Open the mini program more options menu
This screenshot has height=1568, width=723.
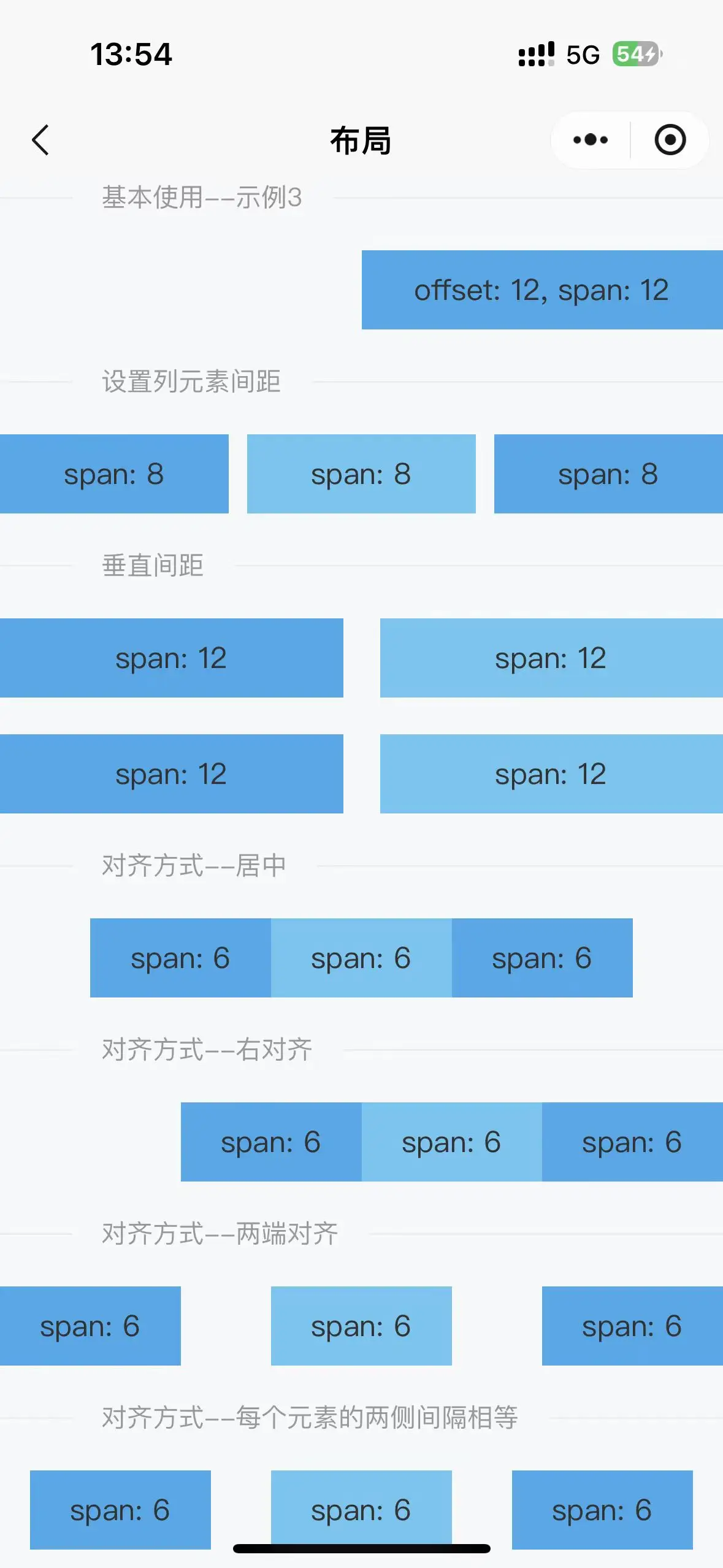click(591, 140)
